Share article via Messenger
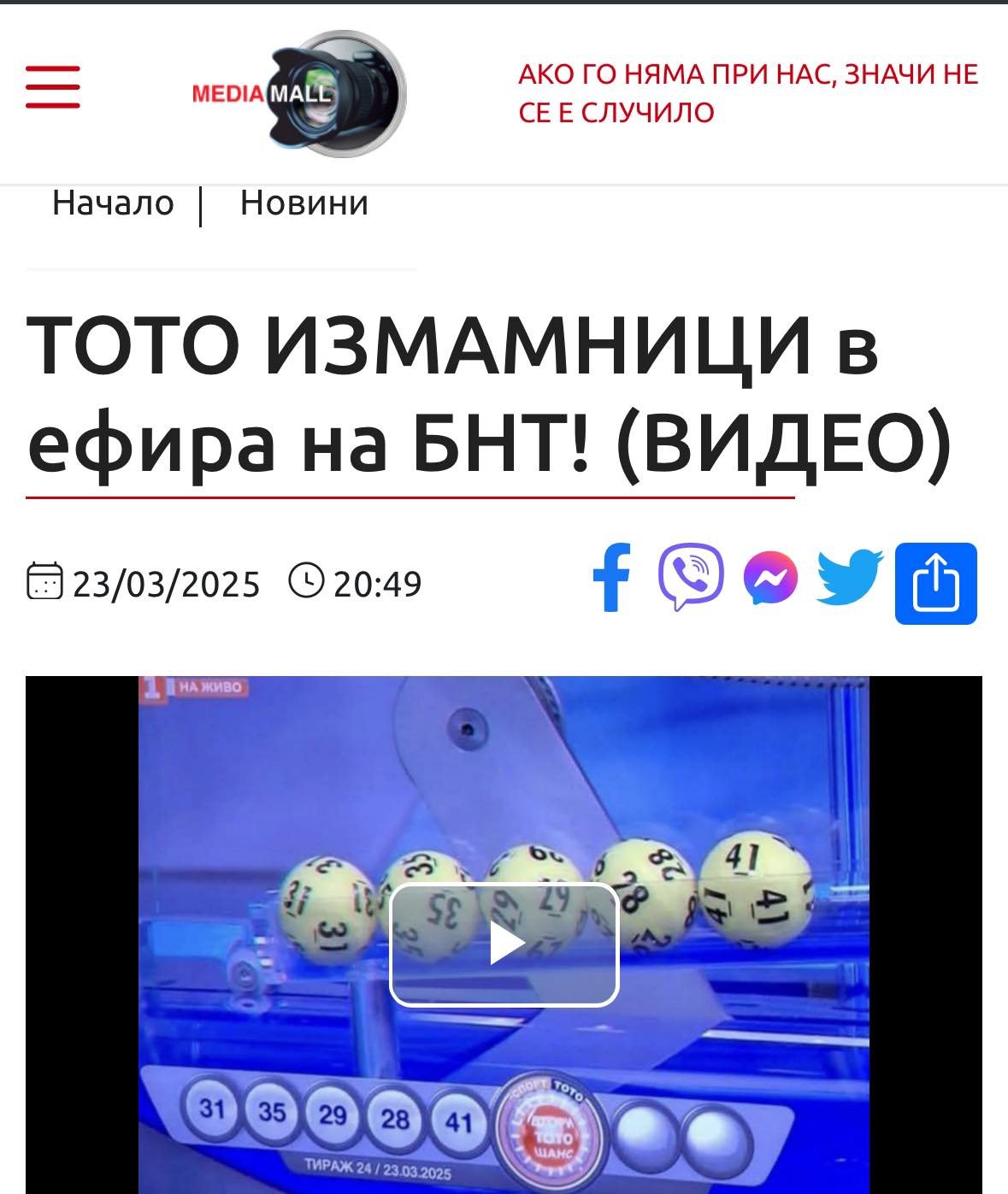This screenshot has width=1008, height=1194. (770, 579)
